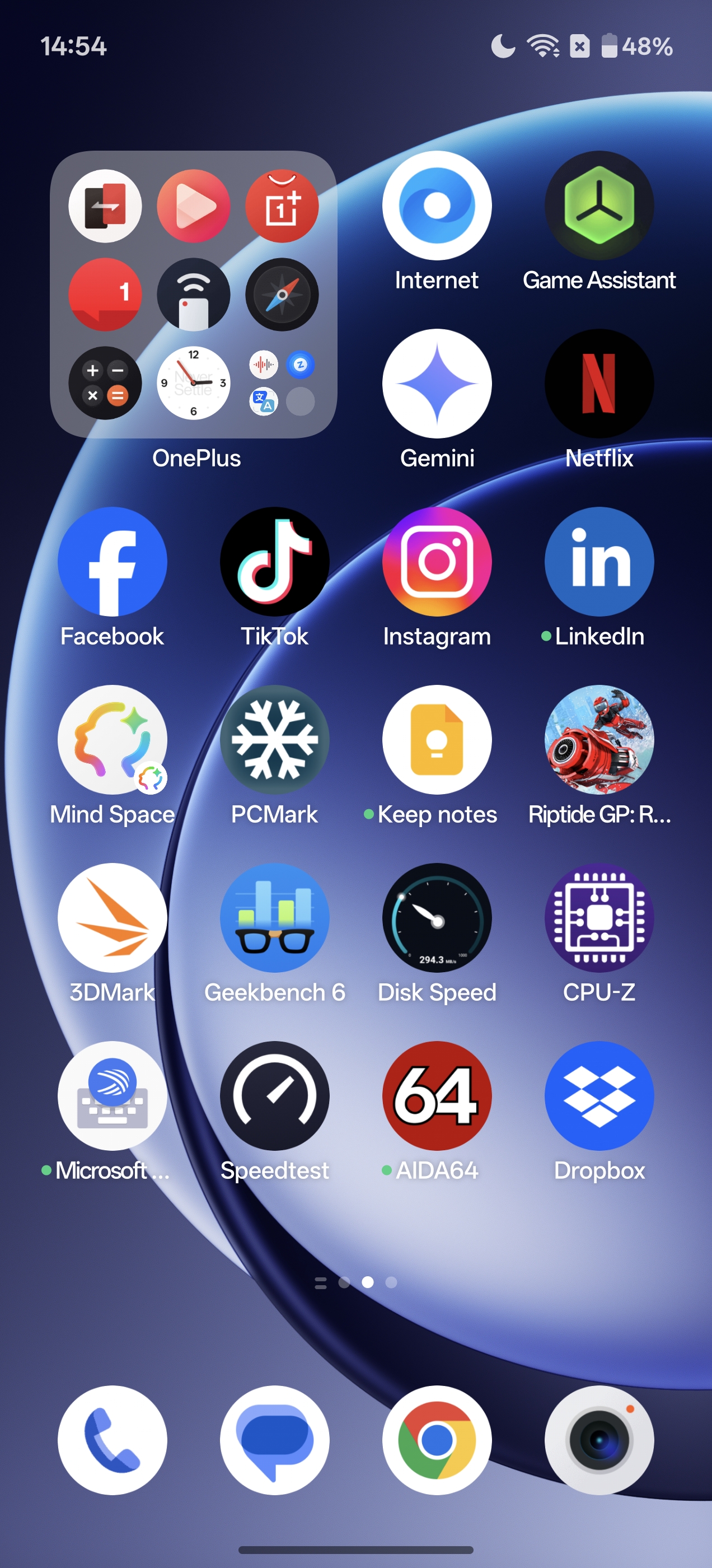
Task: Open Geekbench 6
Action: (x=274, y=917)
